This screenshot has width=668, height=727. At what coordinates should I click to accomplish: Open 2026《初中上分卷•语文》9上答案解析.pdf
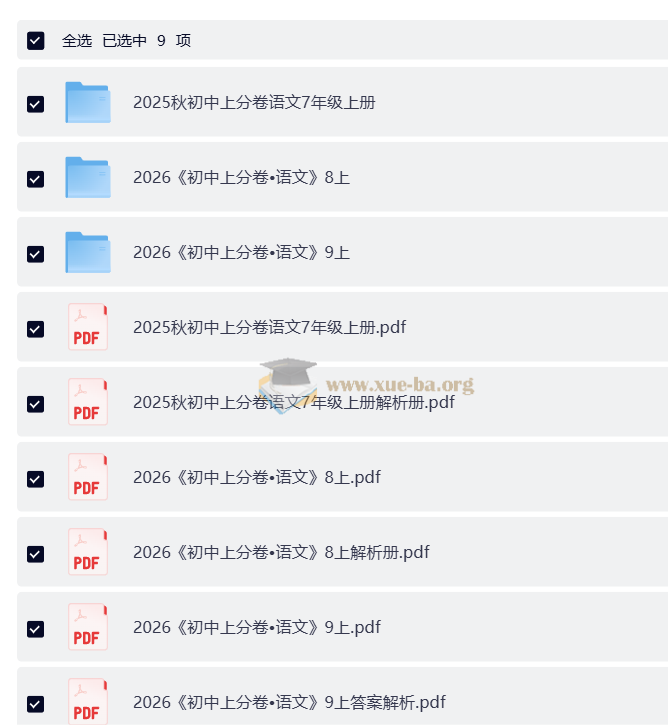(x=289, y=703)
